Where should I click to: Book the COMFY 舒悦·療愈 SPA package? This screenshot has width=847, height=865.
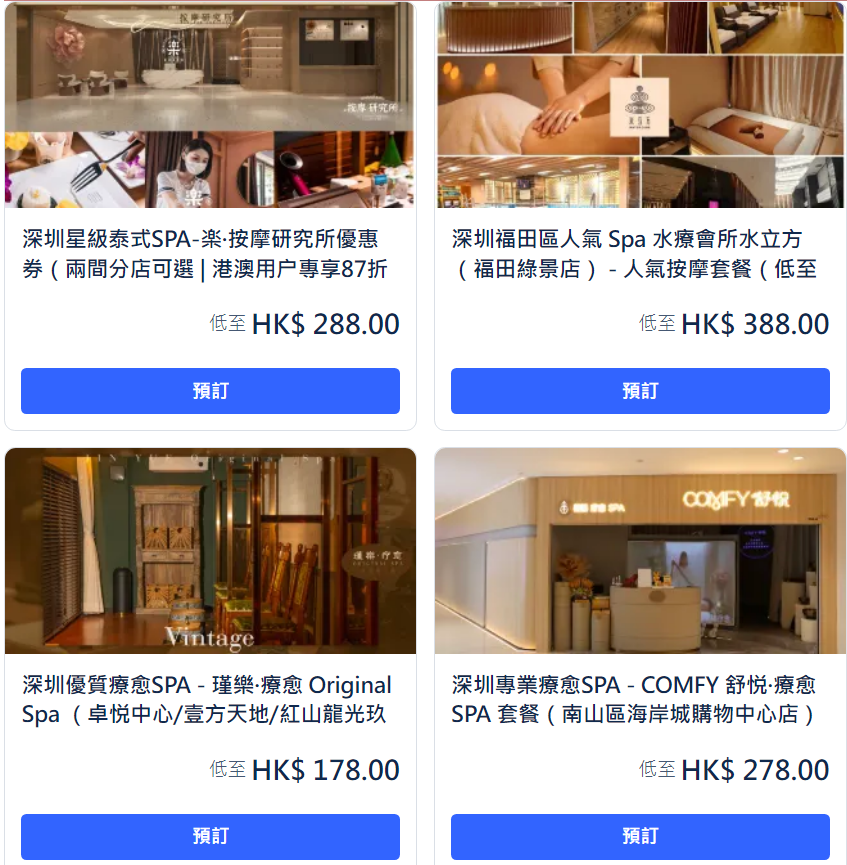640,837
